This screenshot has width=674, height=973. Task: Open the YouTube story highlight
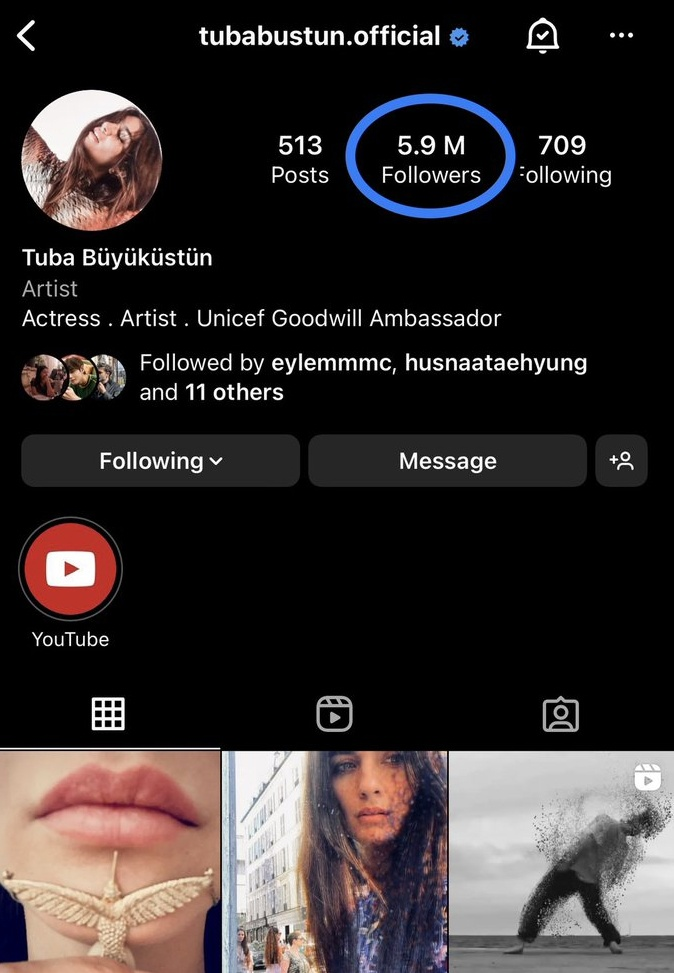pos(70,570)
